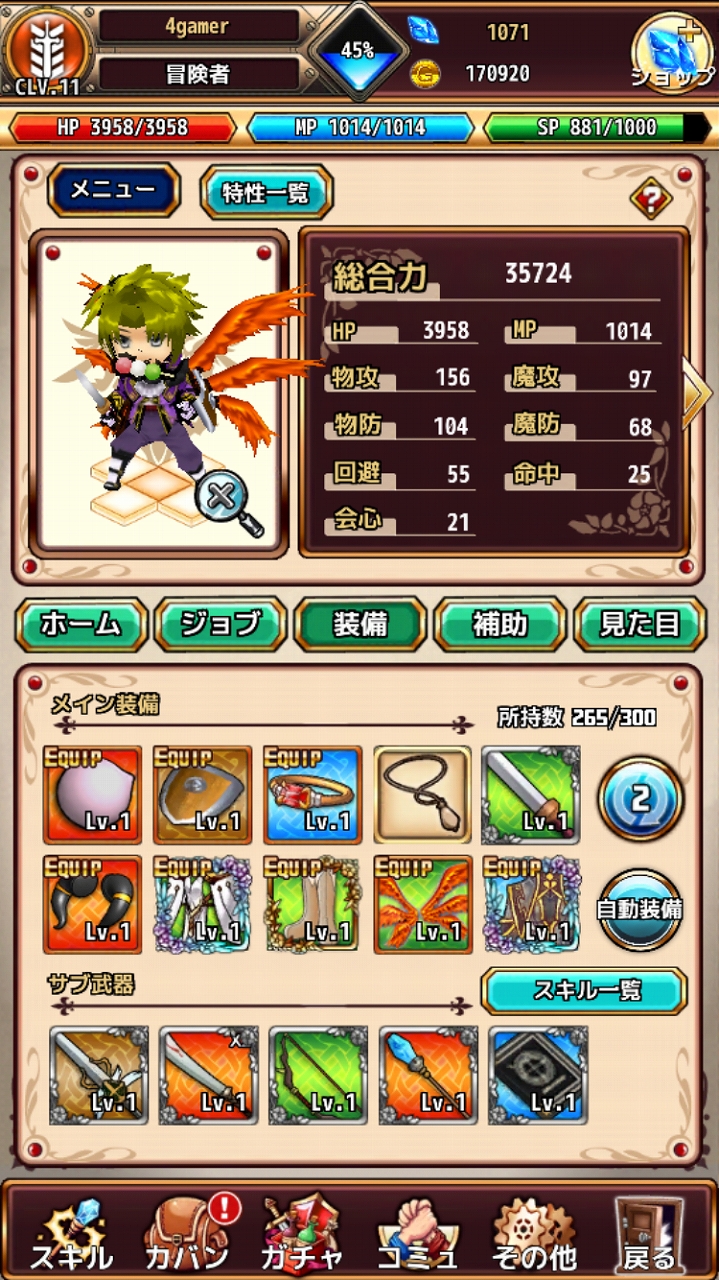Switch to the 見た目 tab
This screenshot has width=719, height=1280.
[639, 625]
